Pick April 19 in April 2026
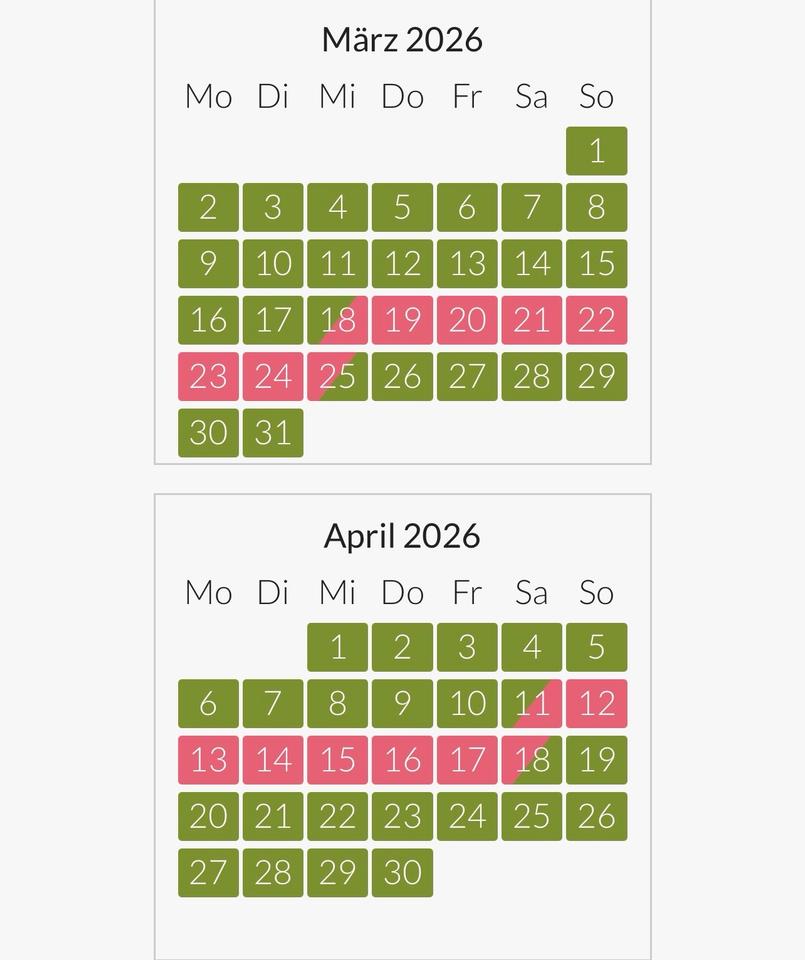The height and width of the screenshot is (960, 805). point(596,760)
